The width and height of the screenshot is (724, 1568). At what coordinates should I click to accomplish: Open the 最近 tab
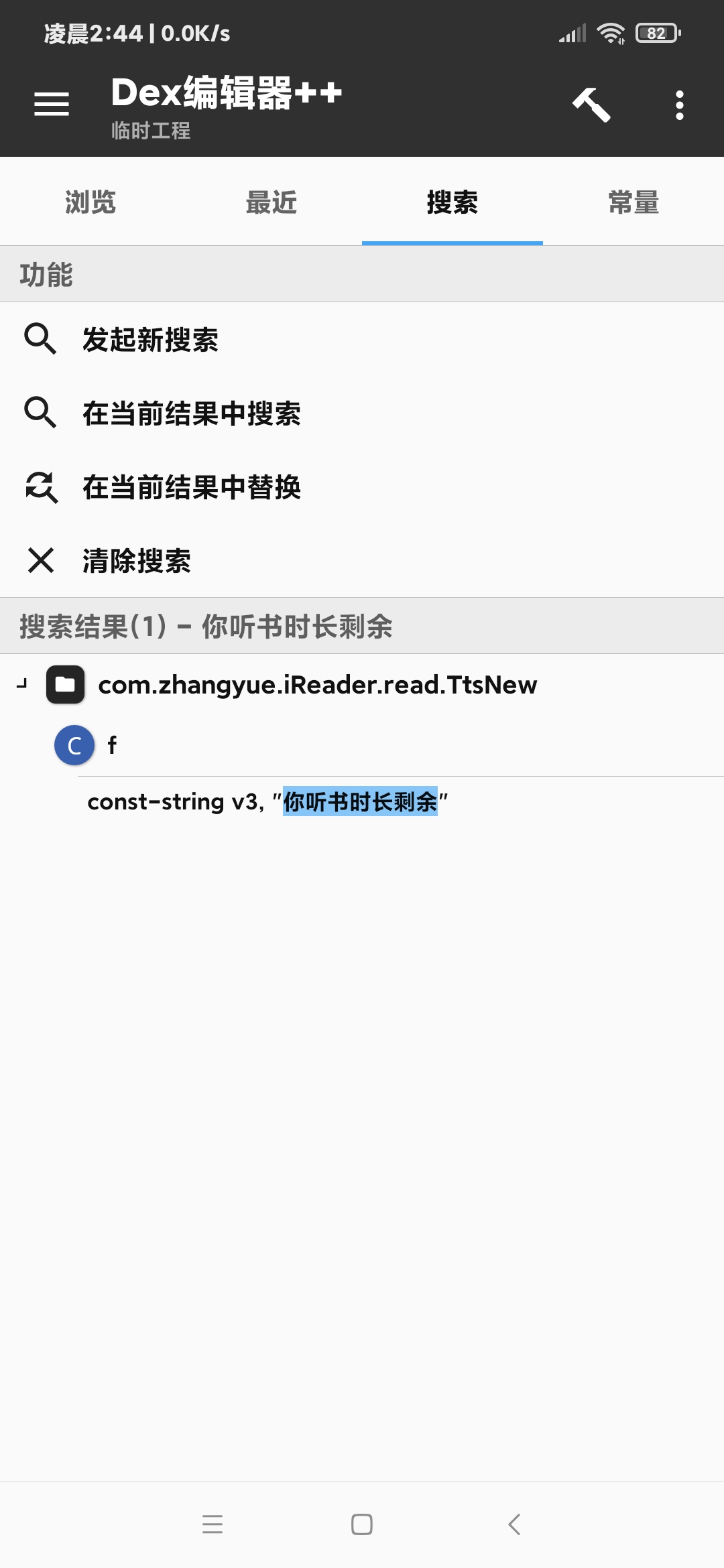coord(271,202)
